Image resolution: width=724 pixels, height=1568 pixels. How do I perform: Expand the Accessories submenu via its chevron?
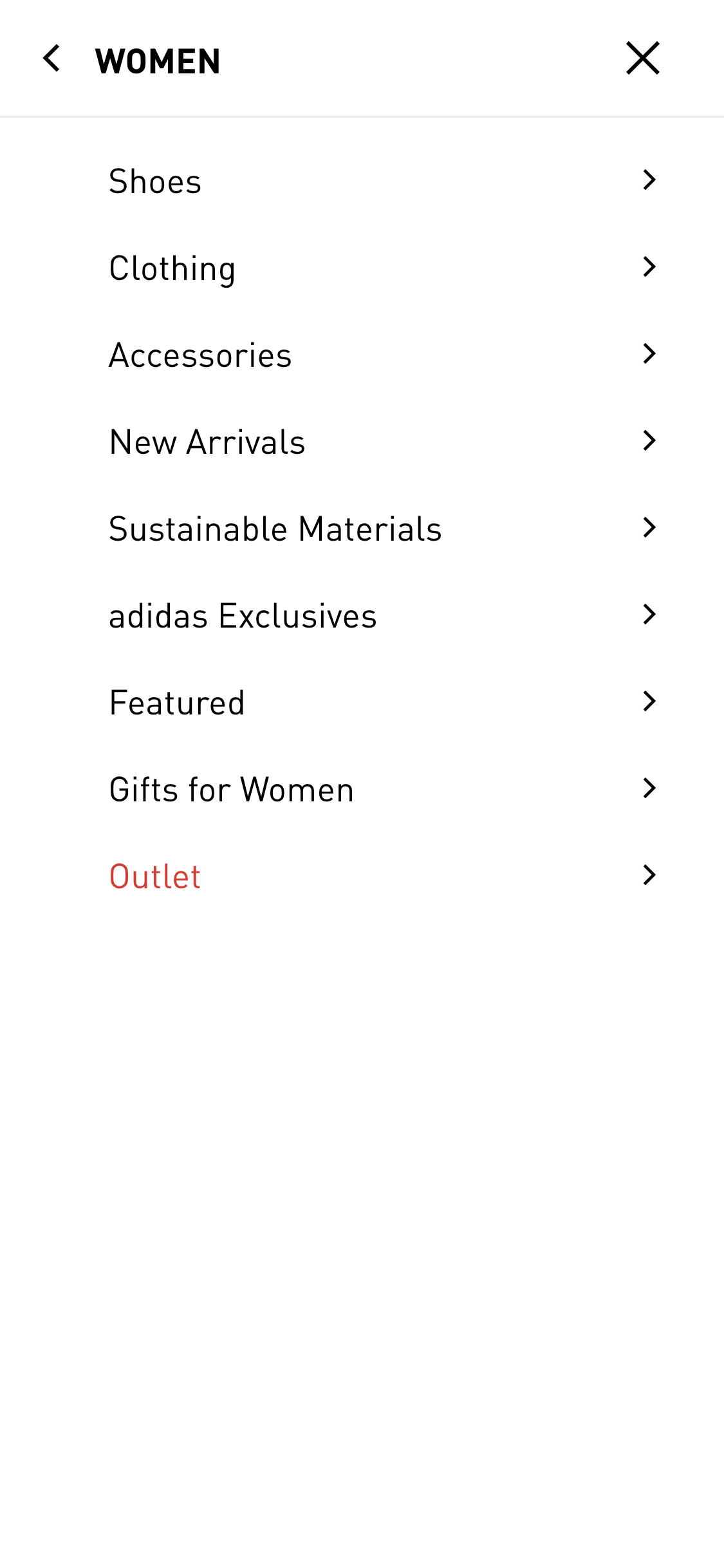coord(649,354)
